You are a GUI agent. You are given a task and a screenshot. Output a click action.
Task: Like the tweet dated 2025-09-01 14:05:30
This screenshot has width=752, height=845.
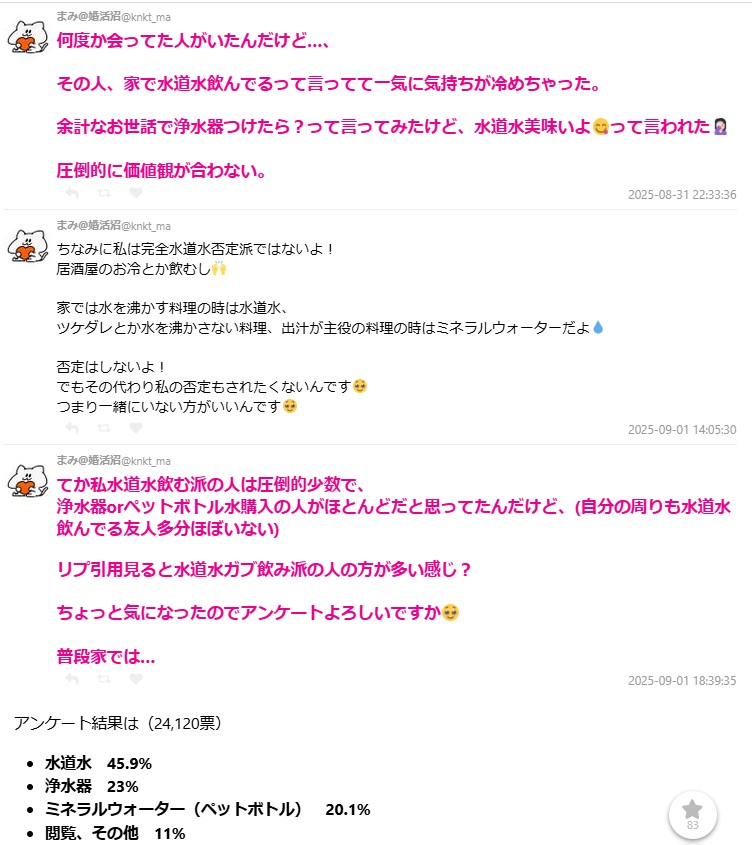(136, 428)
